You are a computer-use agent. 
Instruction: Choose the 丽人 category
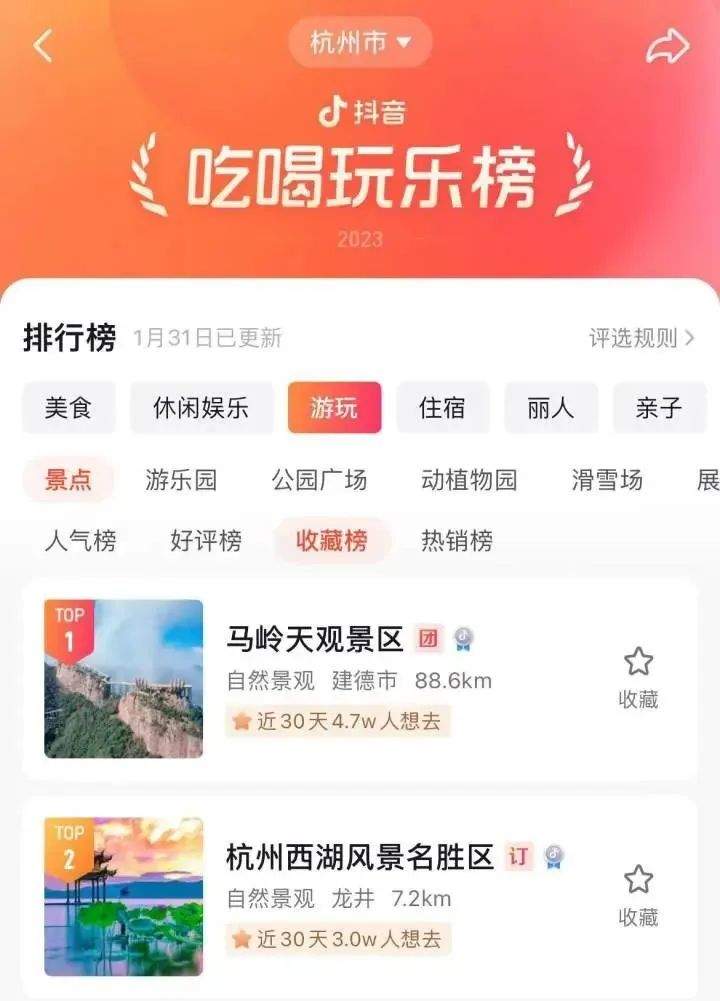[551, 408]
